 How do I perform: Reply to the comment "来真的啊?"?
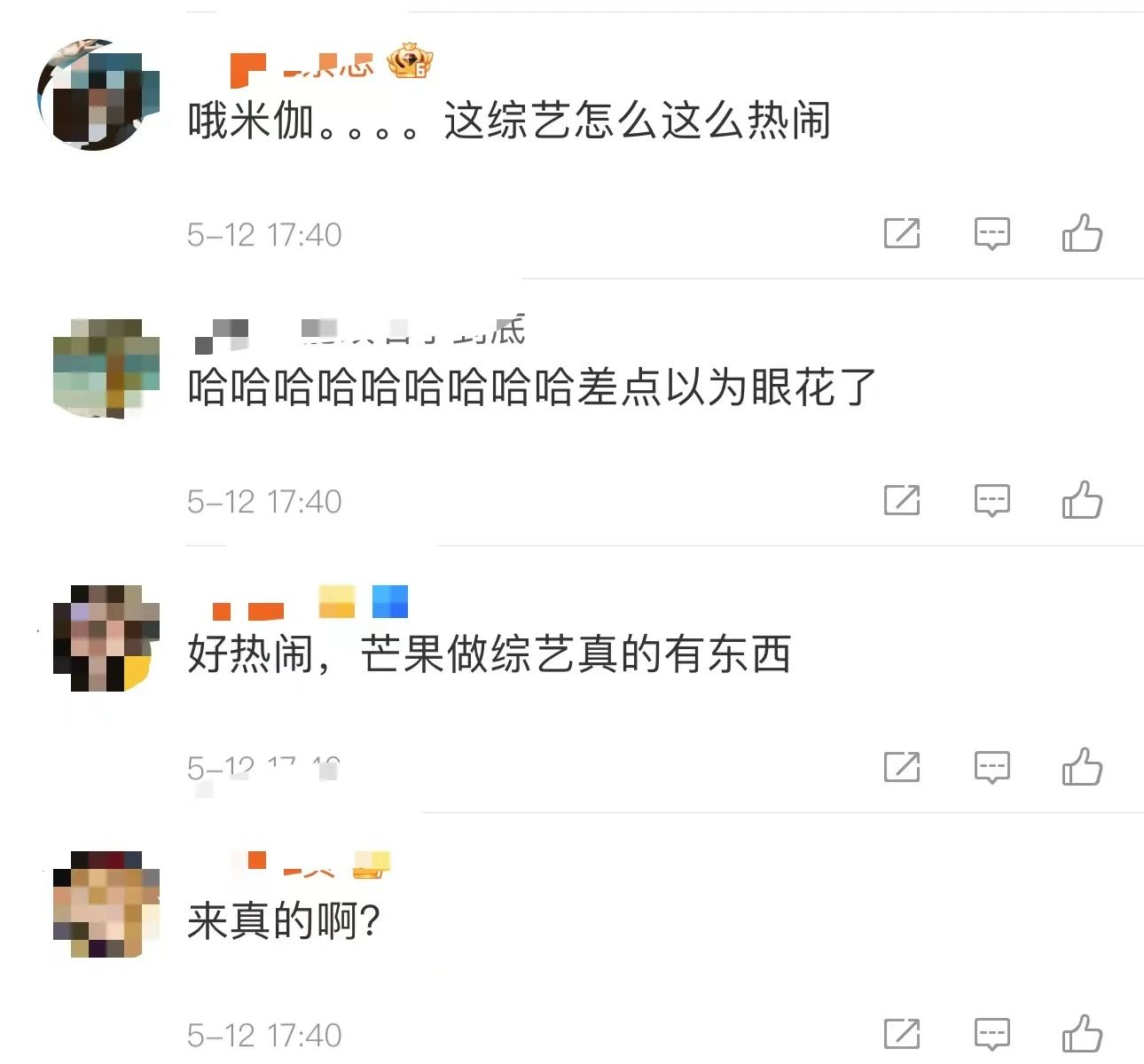click(991, 1034)
